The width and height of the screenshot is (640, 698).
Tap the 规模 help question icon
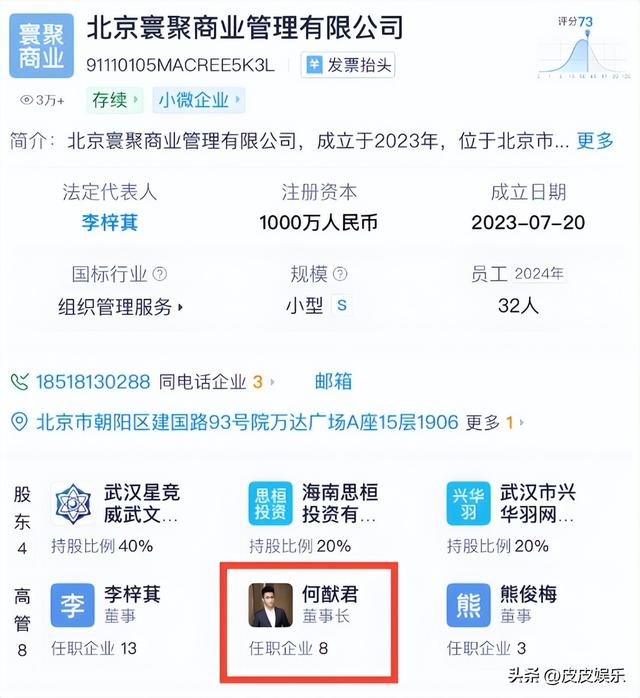click(340, 274)
